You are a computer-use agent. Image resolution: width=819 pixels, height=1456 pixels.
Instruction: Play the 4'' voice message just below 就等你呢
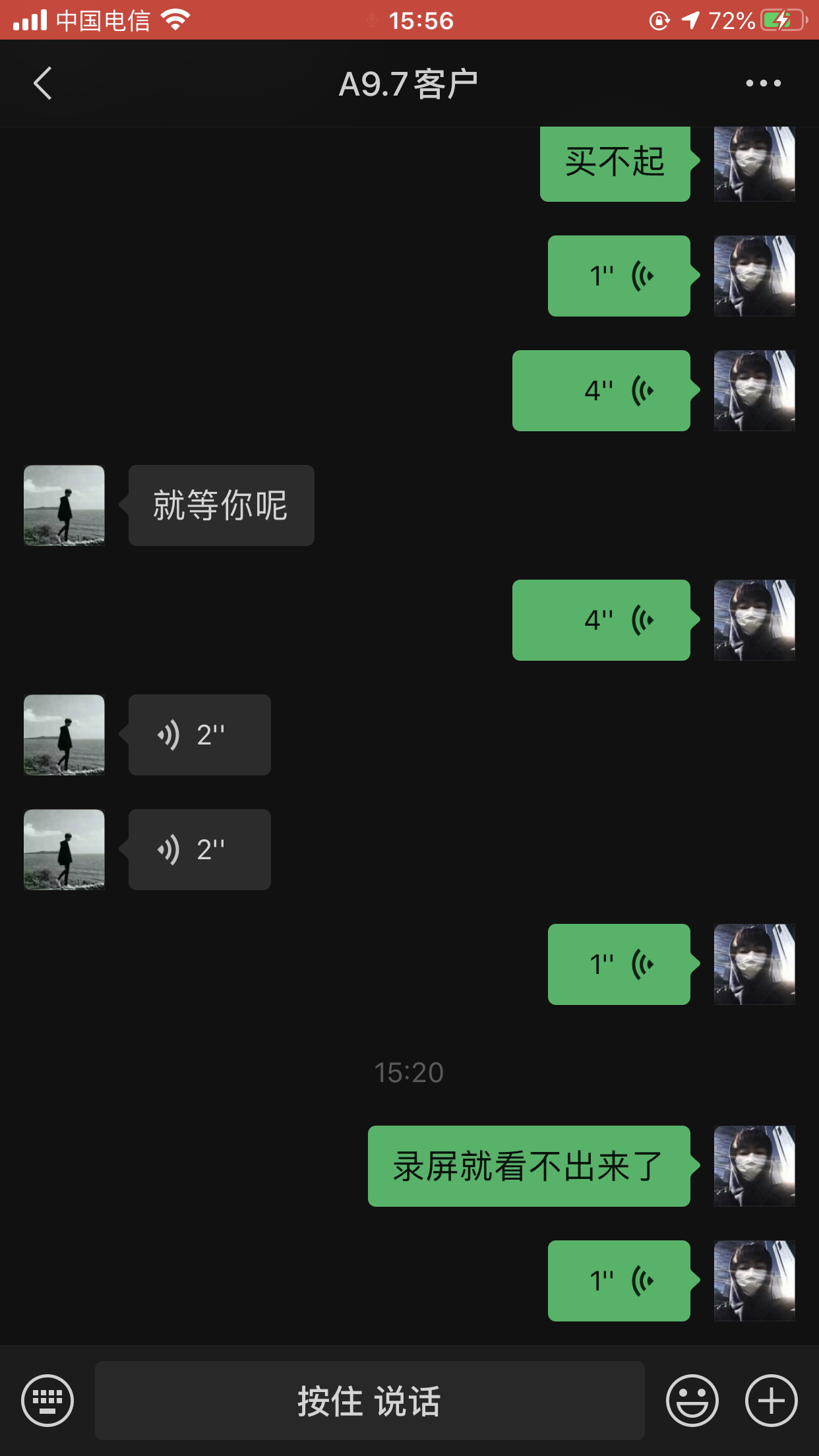pos(601,621)
